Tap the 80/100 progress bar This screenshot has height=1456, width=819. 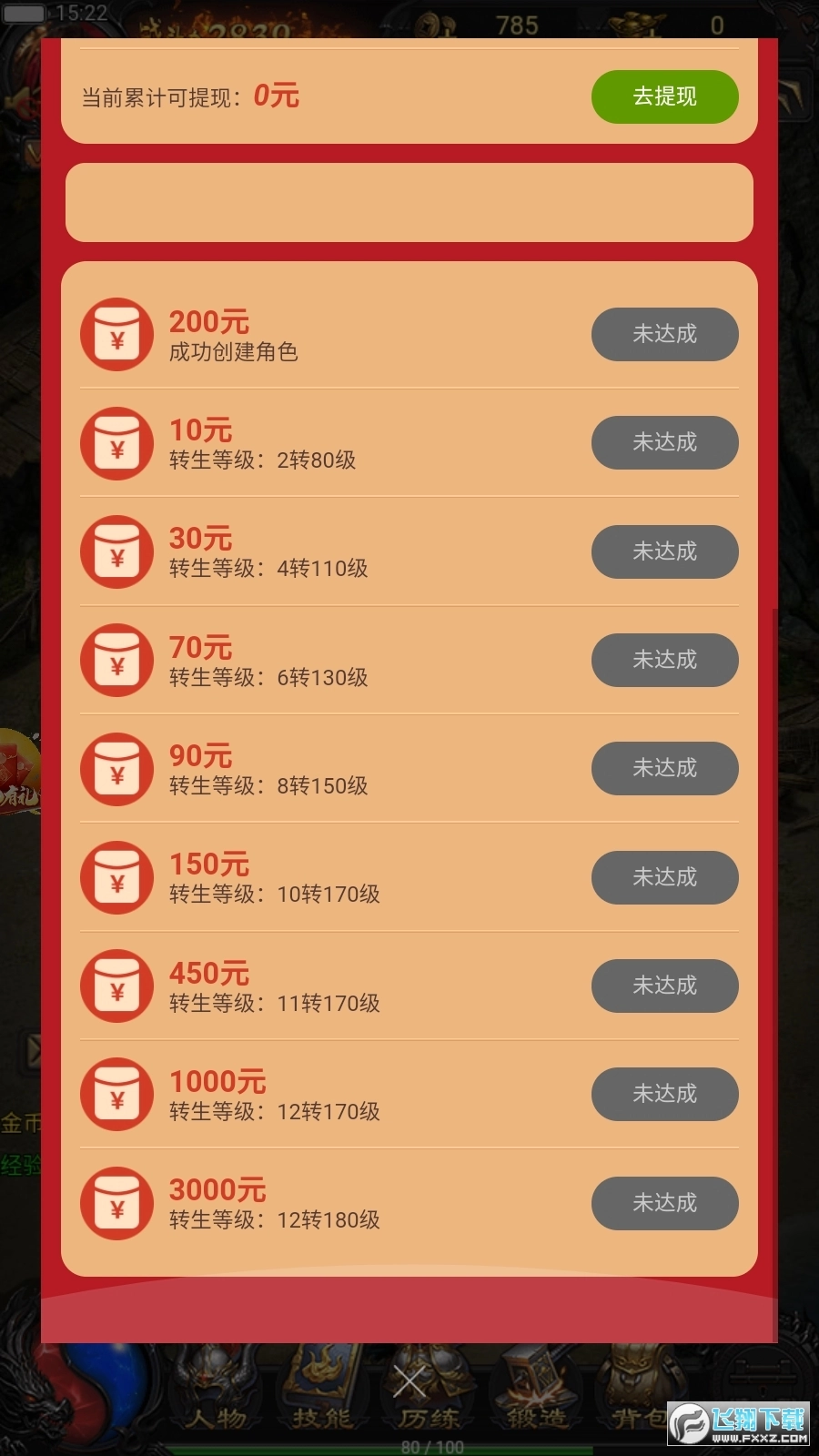tap(428, 1443)
